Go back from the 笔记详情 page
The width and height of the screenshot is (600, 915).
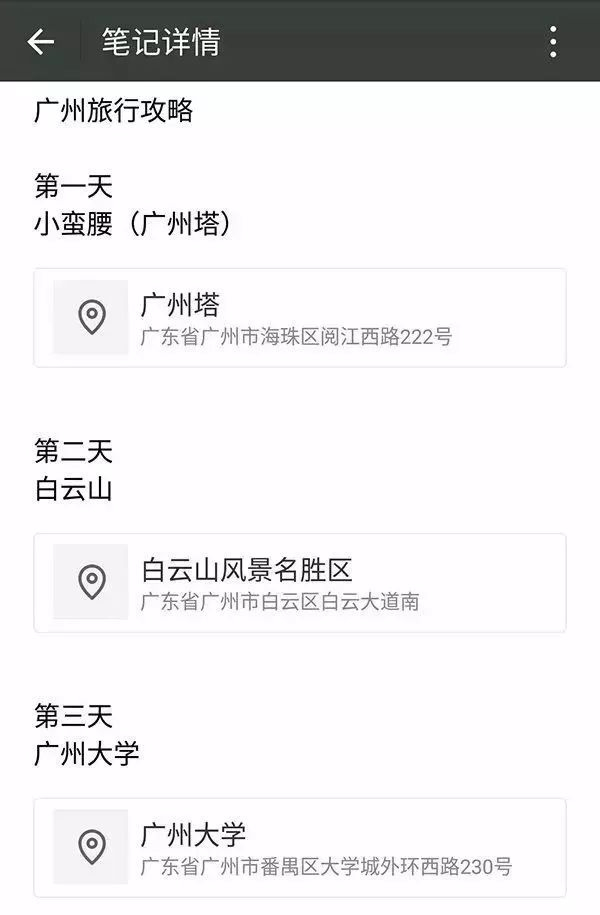coord(40,42)
